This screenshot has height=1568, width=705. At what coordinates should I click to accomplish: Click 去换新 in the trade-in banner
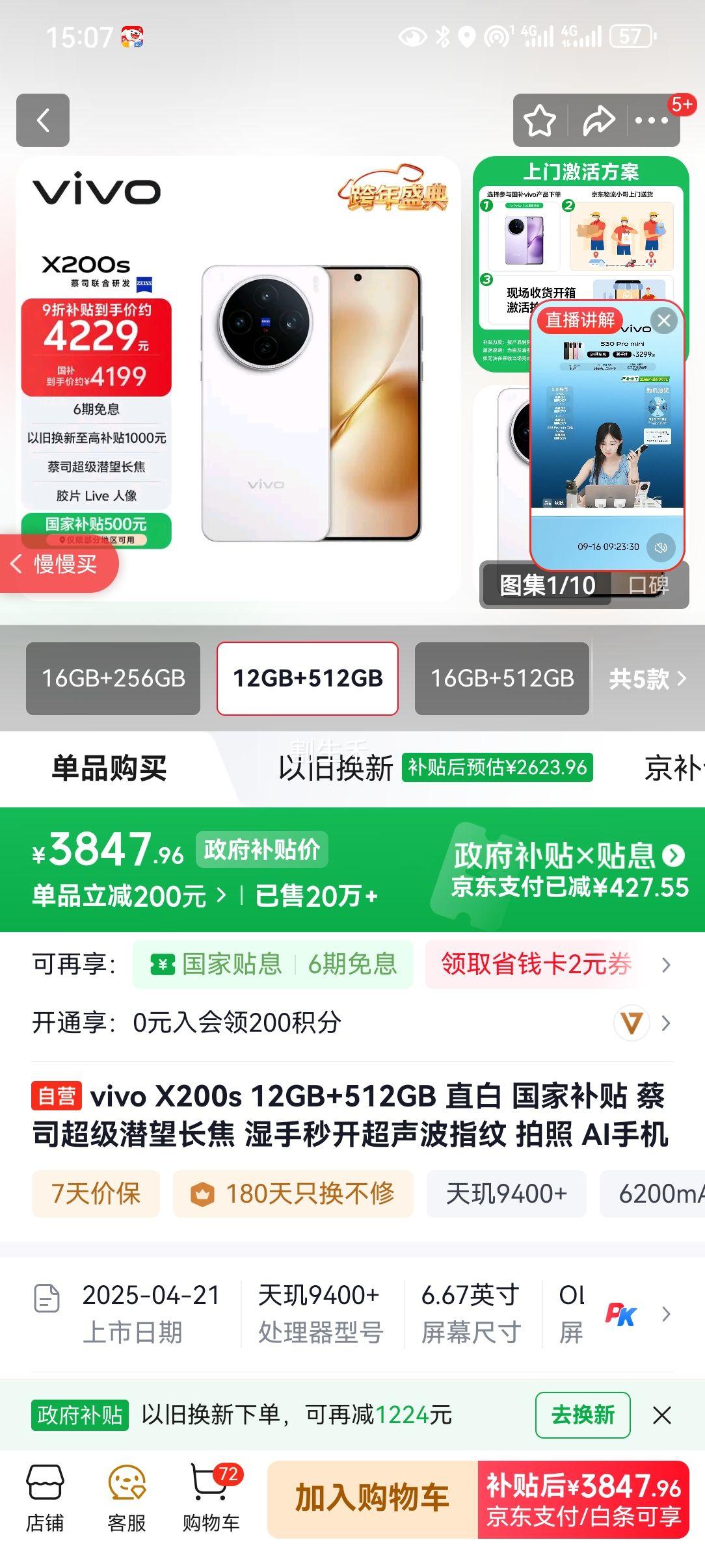(582, 1415)
